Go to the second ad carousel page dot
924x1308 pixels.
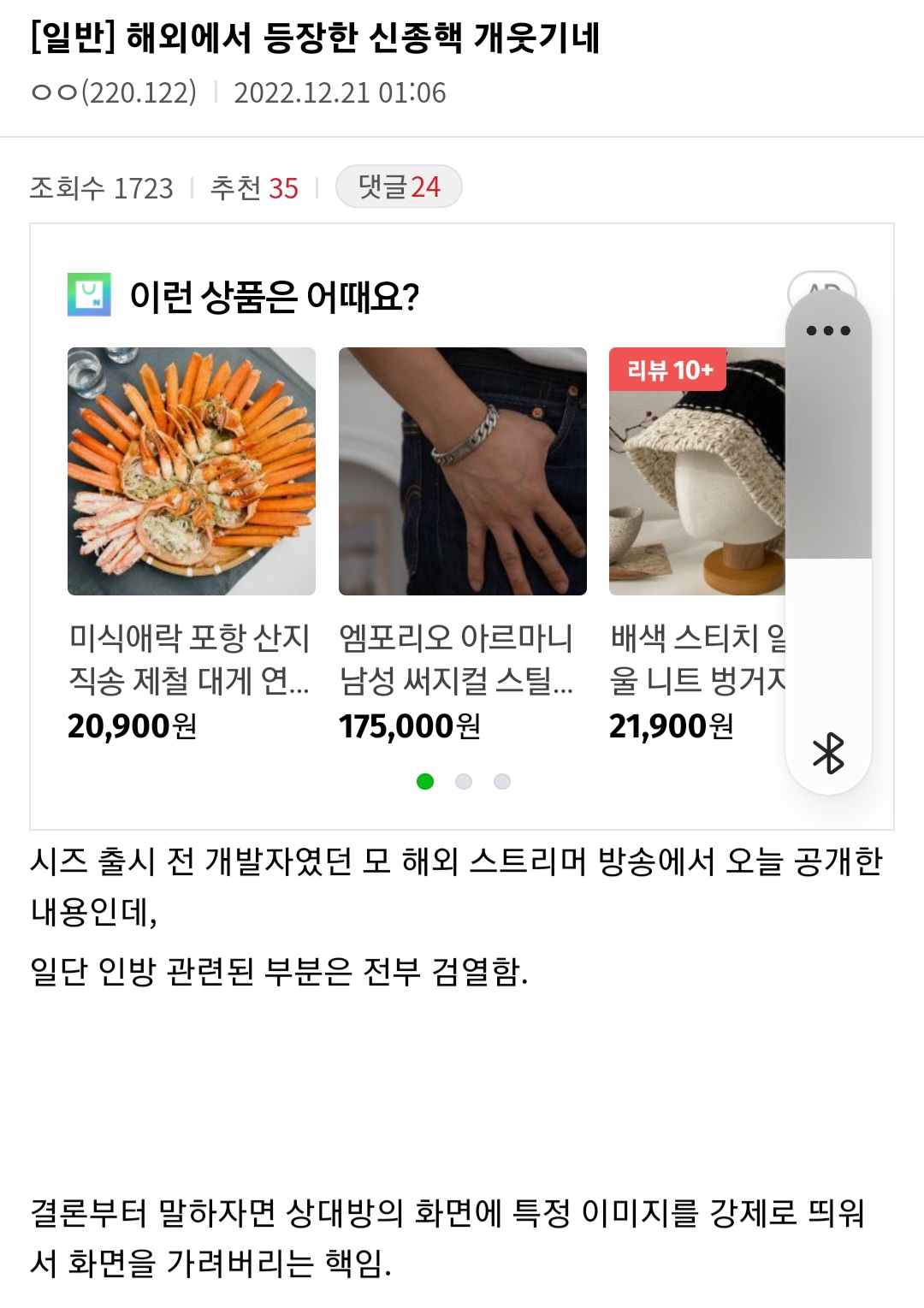pyautogui.click(x=464, y=781)
